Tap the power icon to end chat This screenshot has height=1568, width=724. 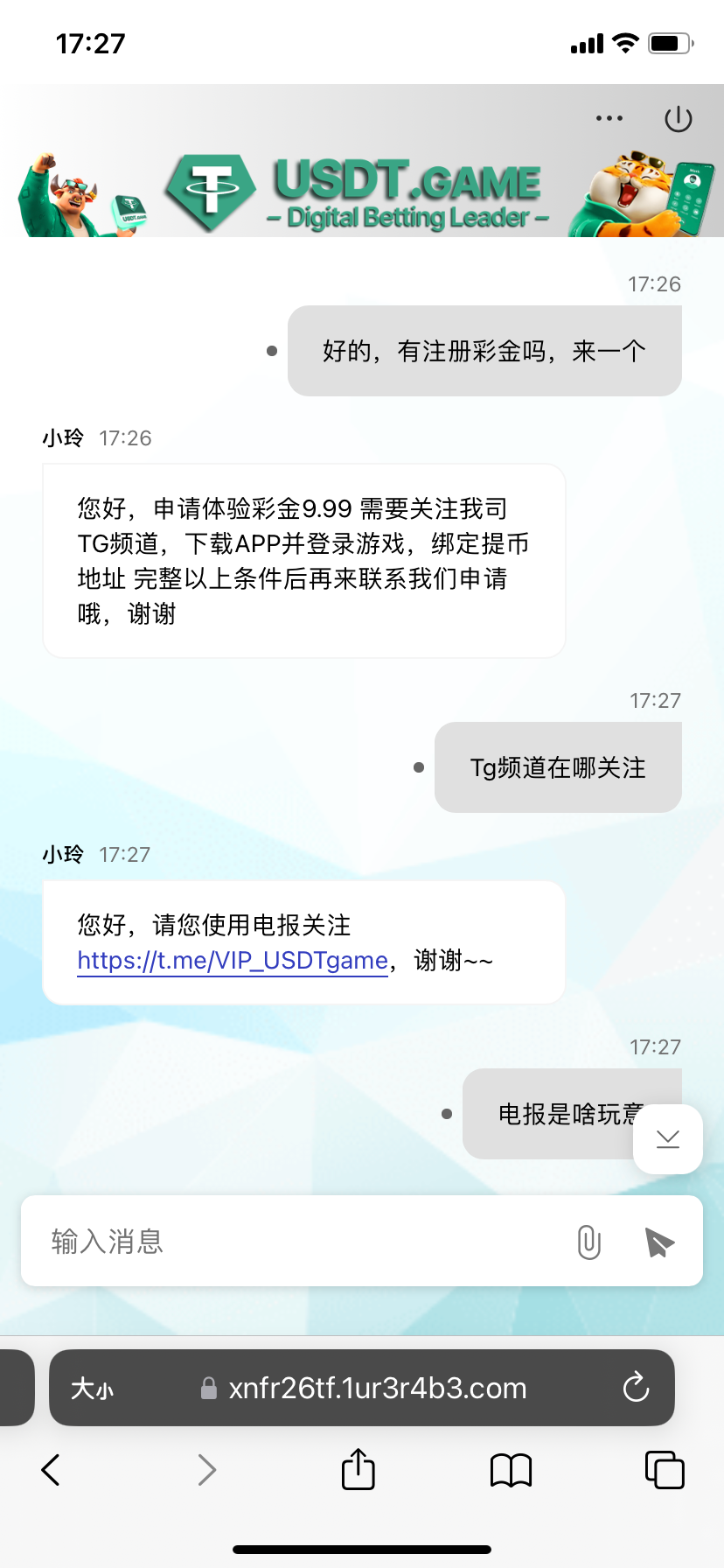tap(679, 119)
